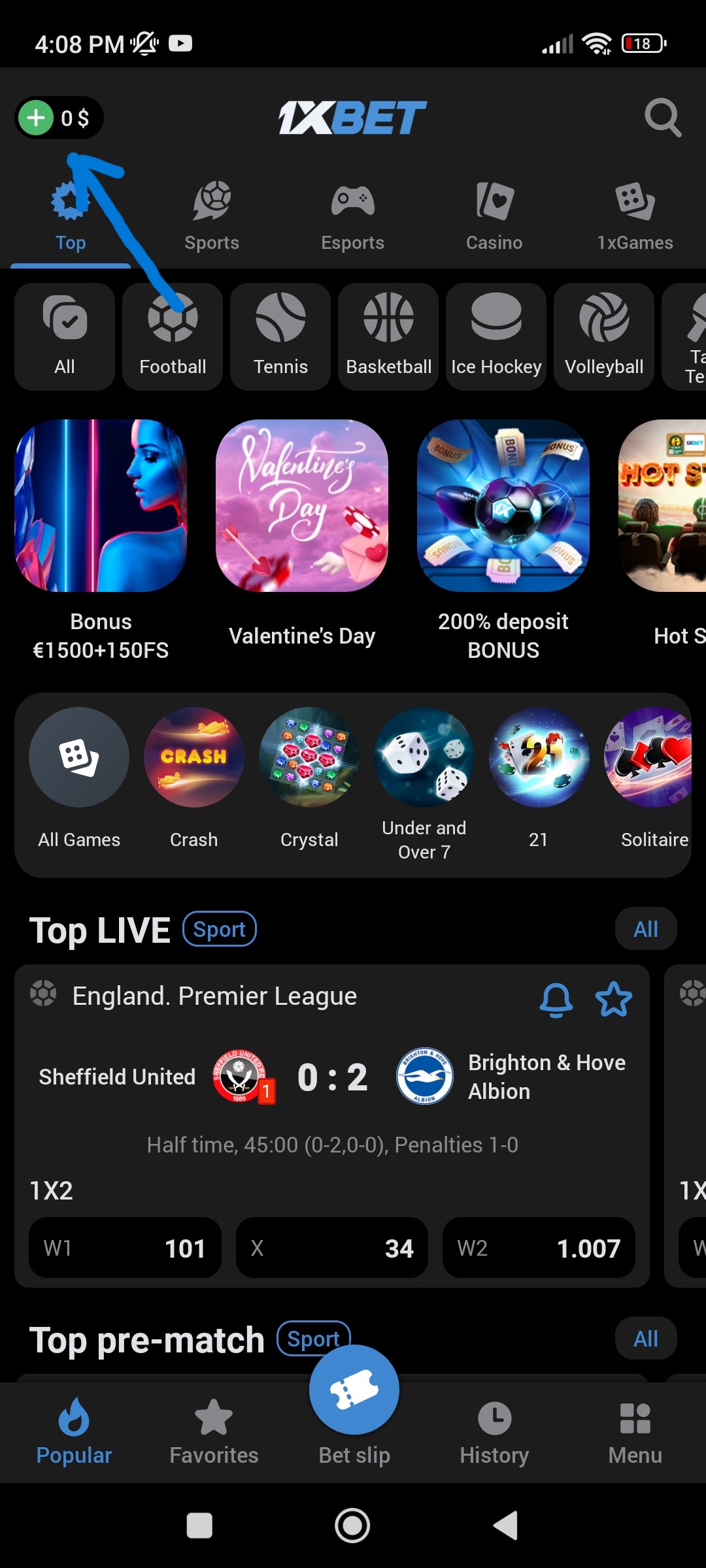This screenshot has width=706, height=1568.
Task: Select the Football sport chip
Action: click(x=173, y=337)
